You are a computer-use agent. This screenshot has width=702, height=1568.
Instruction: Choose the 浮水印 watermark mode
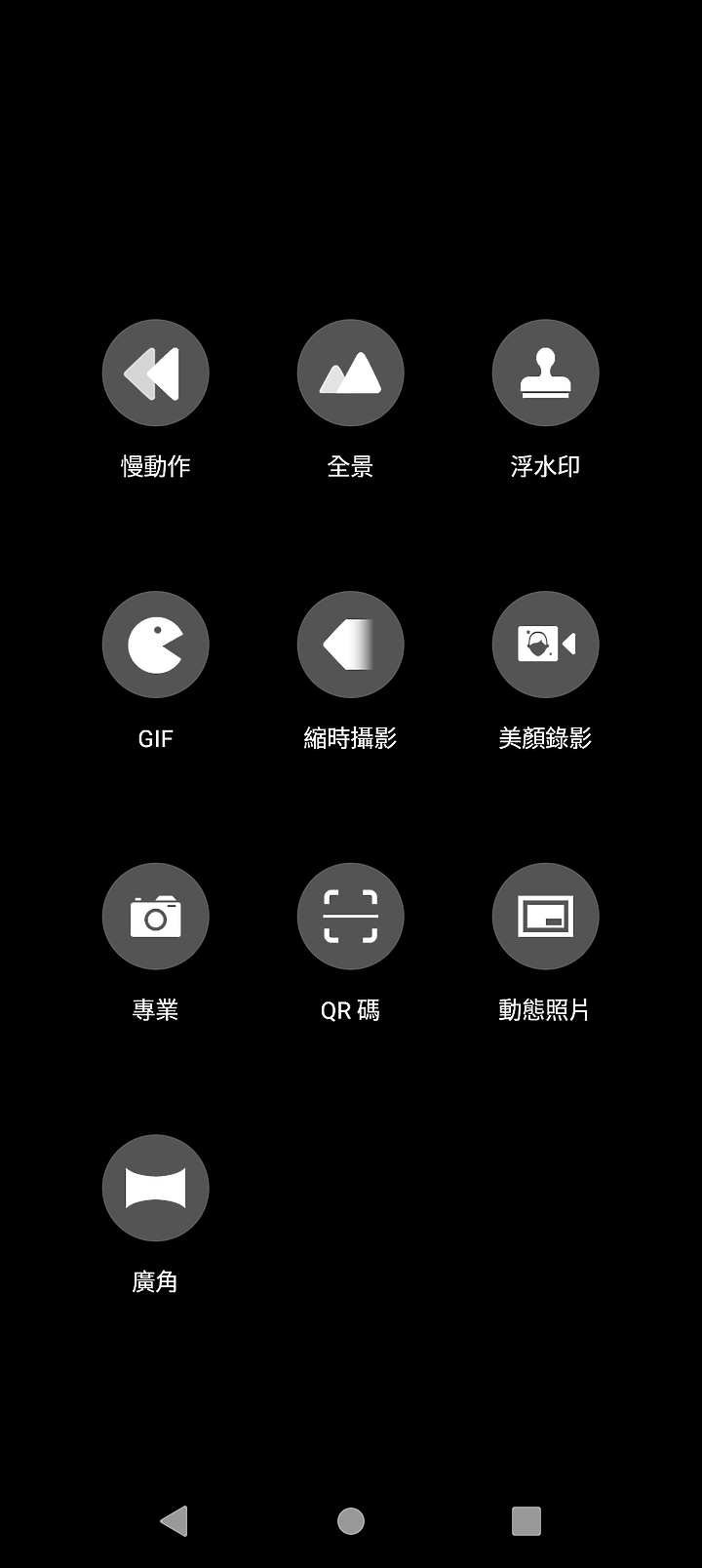click(545, 372)
